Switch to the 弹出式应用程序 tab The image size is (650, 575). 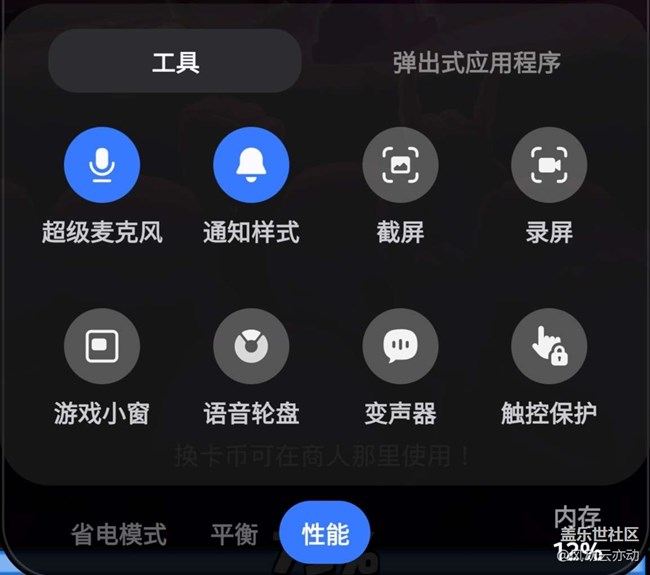476,62
